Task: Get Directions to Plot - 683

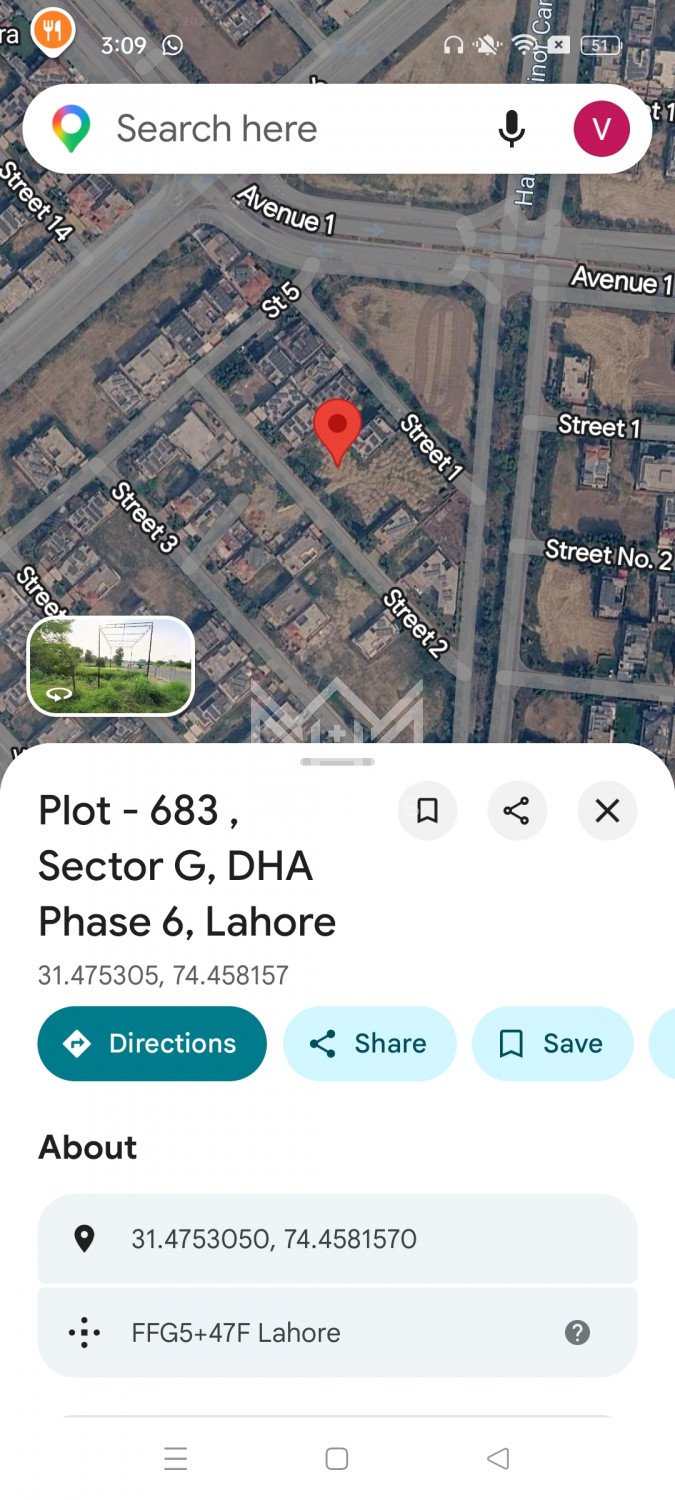Action: [x=152, y=1043]
